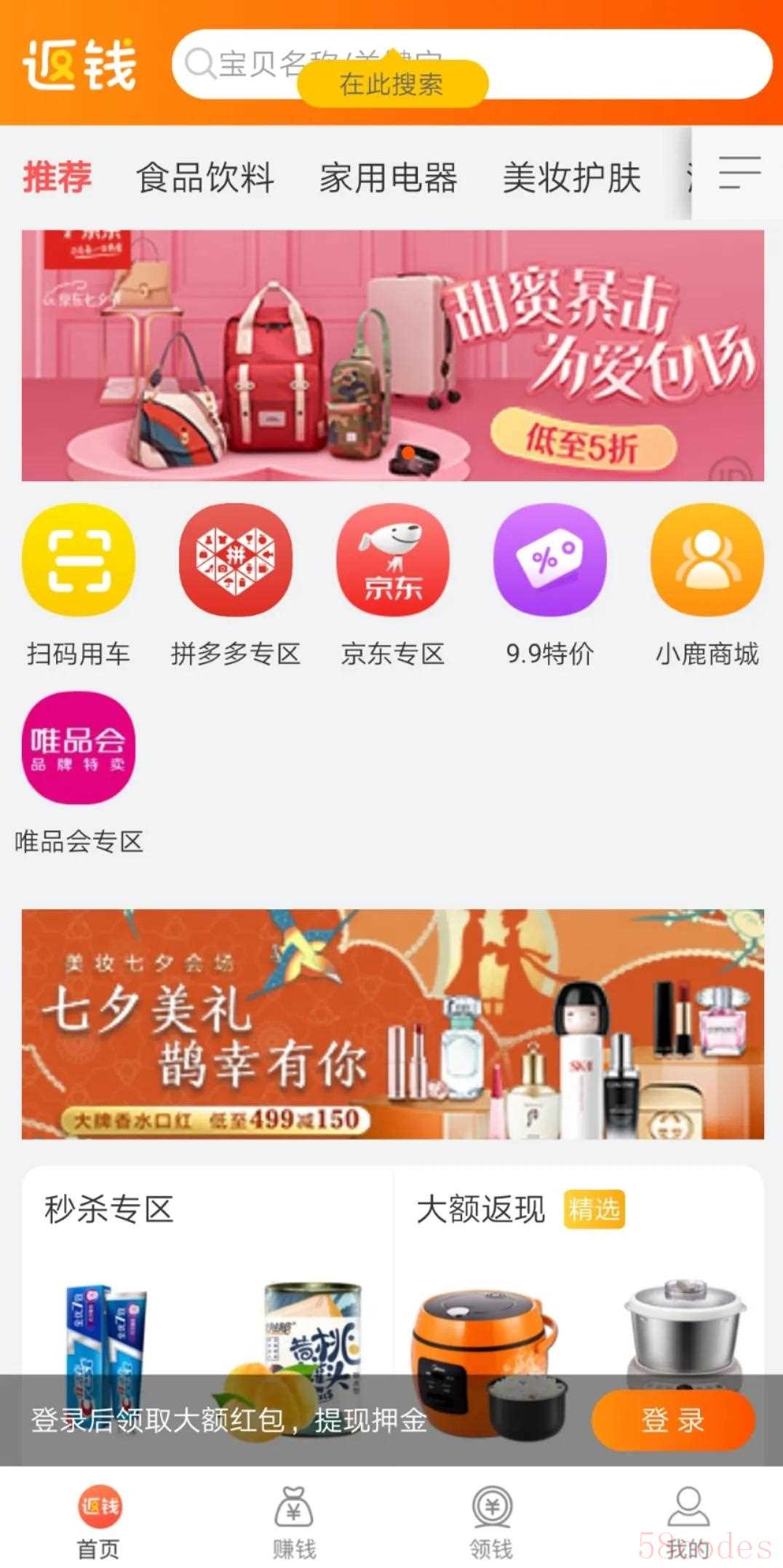Switch to the 食品饮料 category tab
This screenshot has width=783, height=1568.
[205, 178]
